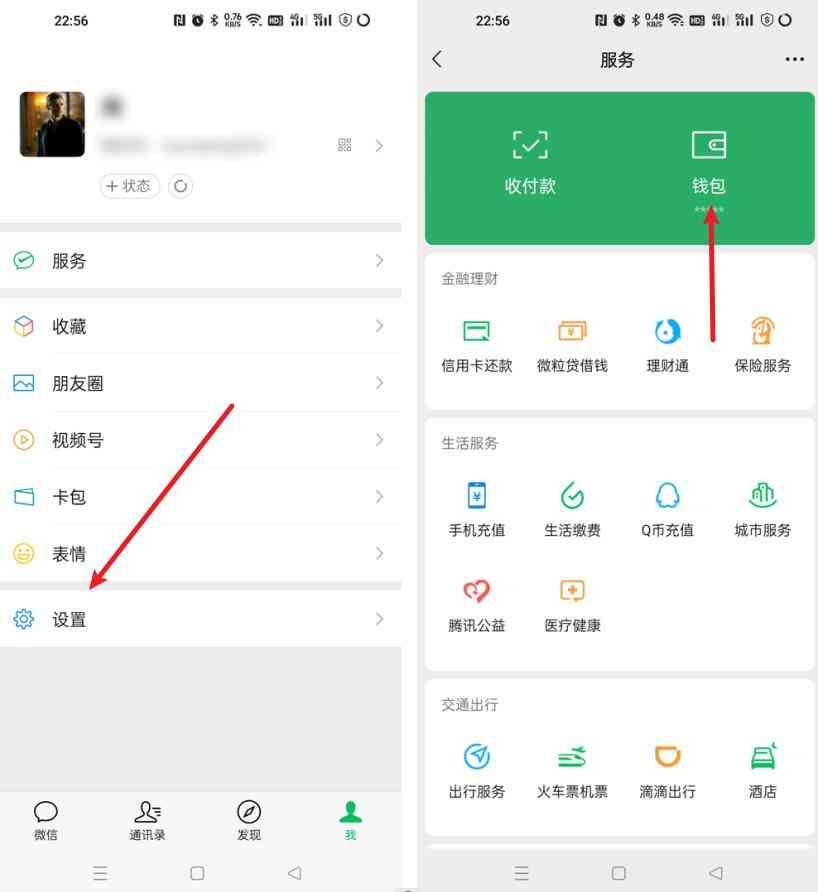Open the 设置 settings row
Screen dimensions: 818x892
(200, 619)
